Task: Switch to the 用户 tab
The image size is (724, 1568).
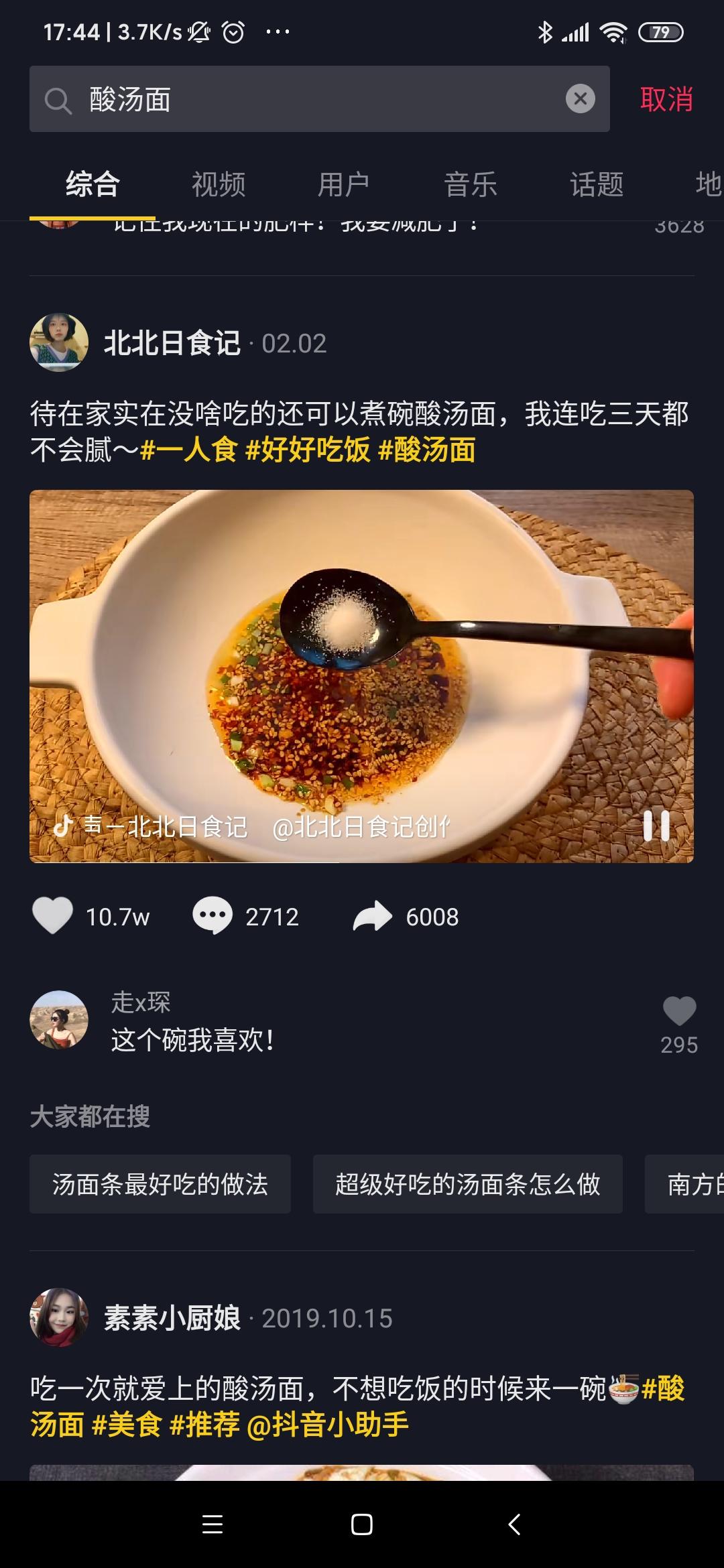Action: 344,184
